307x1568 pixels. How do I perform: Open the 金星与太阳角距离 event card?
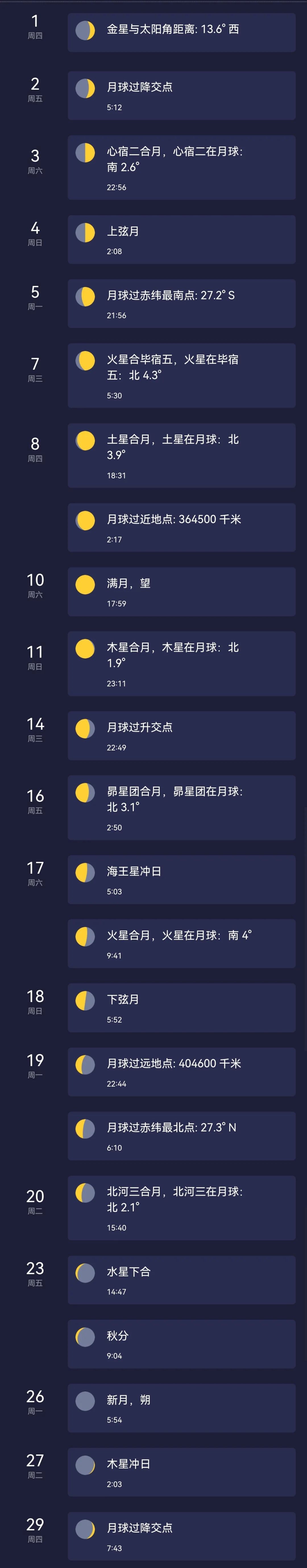tap(181, 32)
